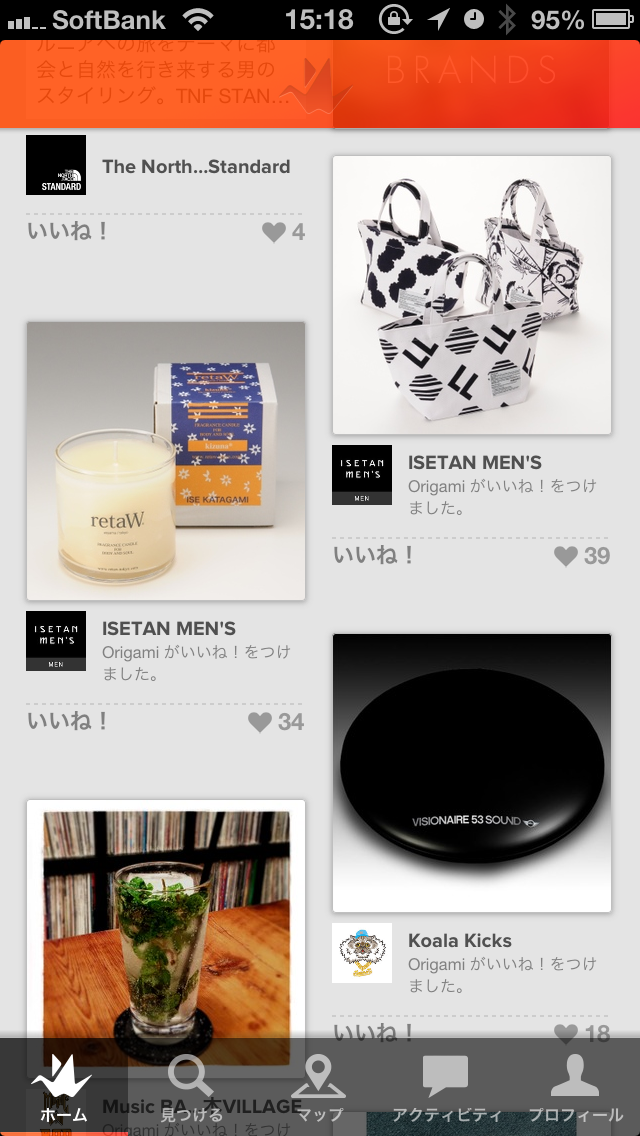Switch to the ホーム tab
Viewport: 640px width, 1136px height.
(62, 1088)
